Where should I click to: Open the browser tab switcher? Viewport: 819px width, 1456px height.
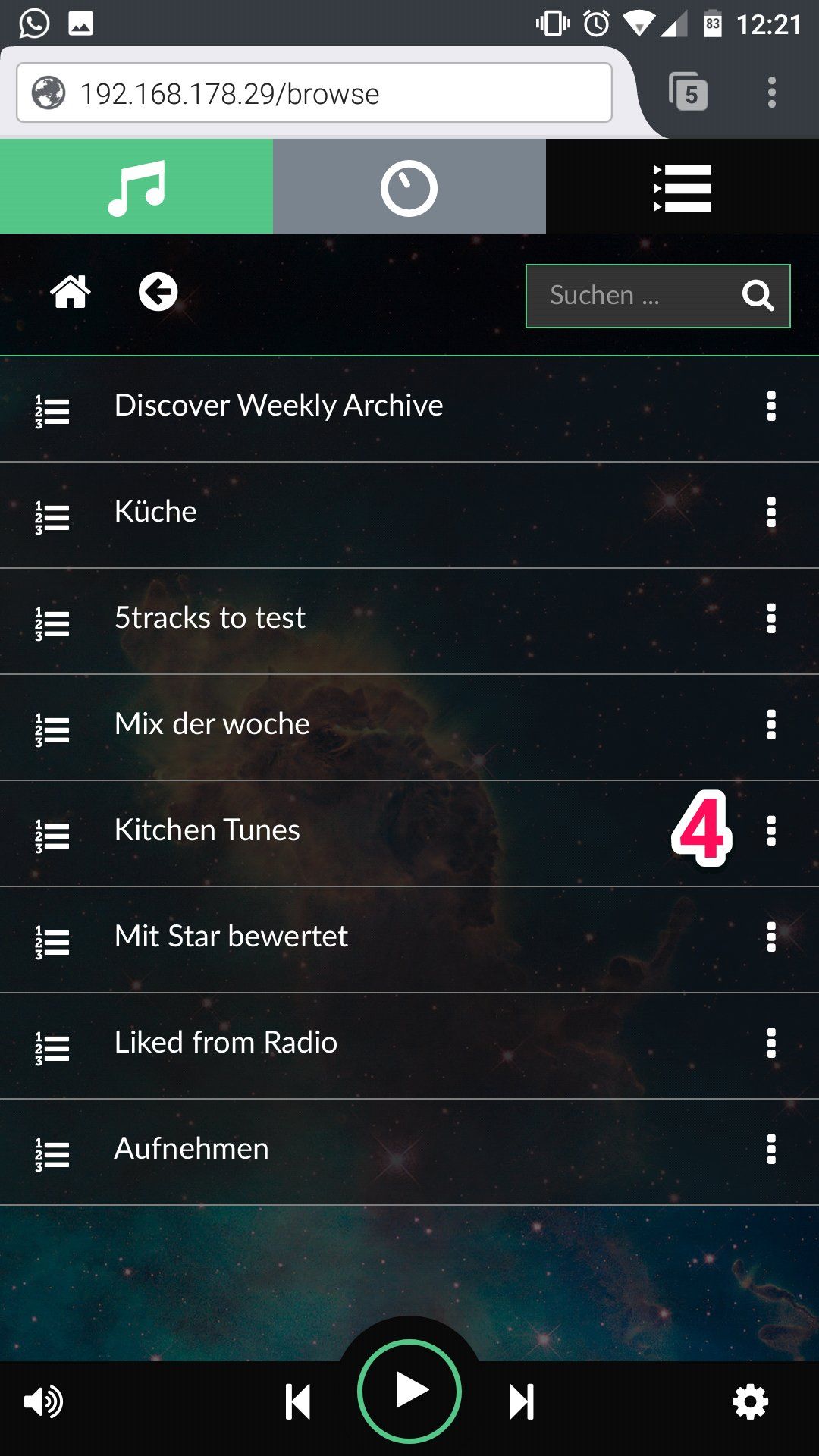point(689,93)
